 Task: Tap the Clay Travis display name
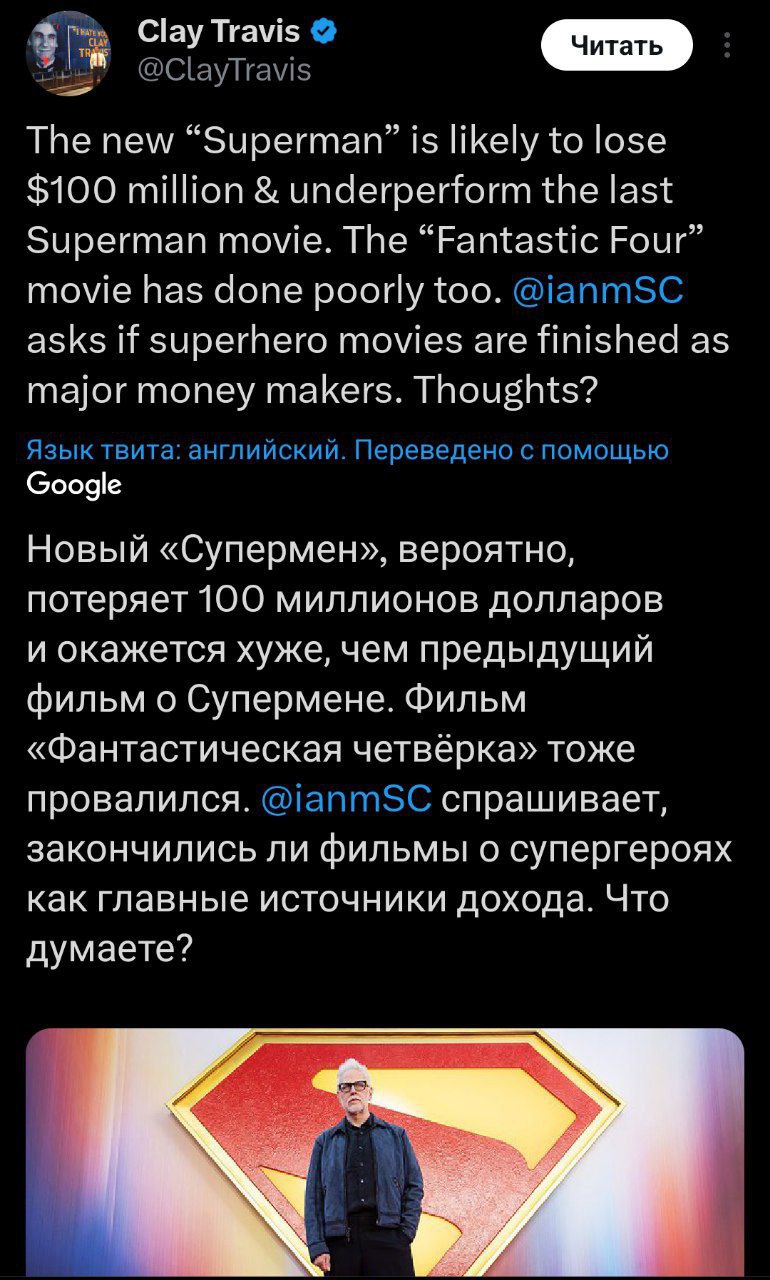[x=217, y=33]
